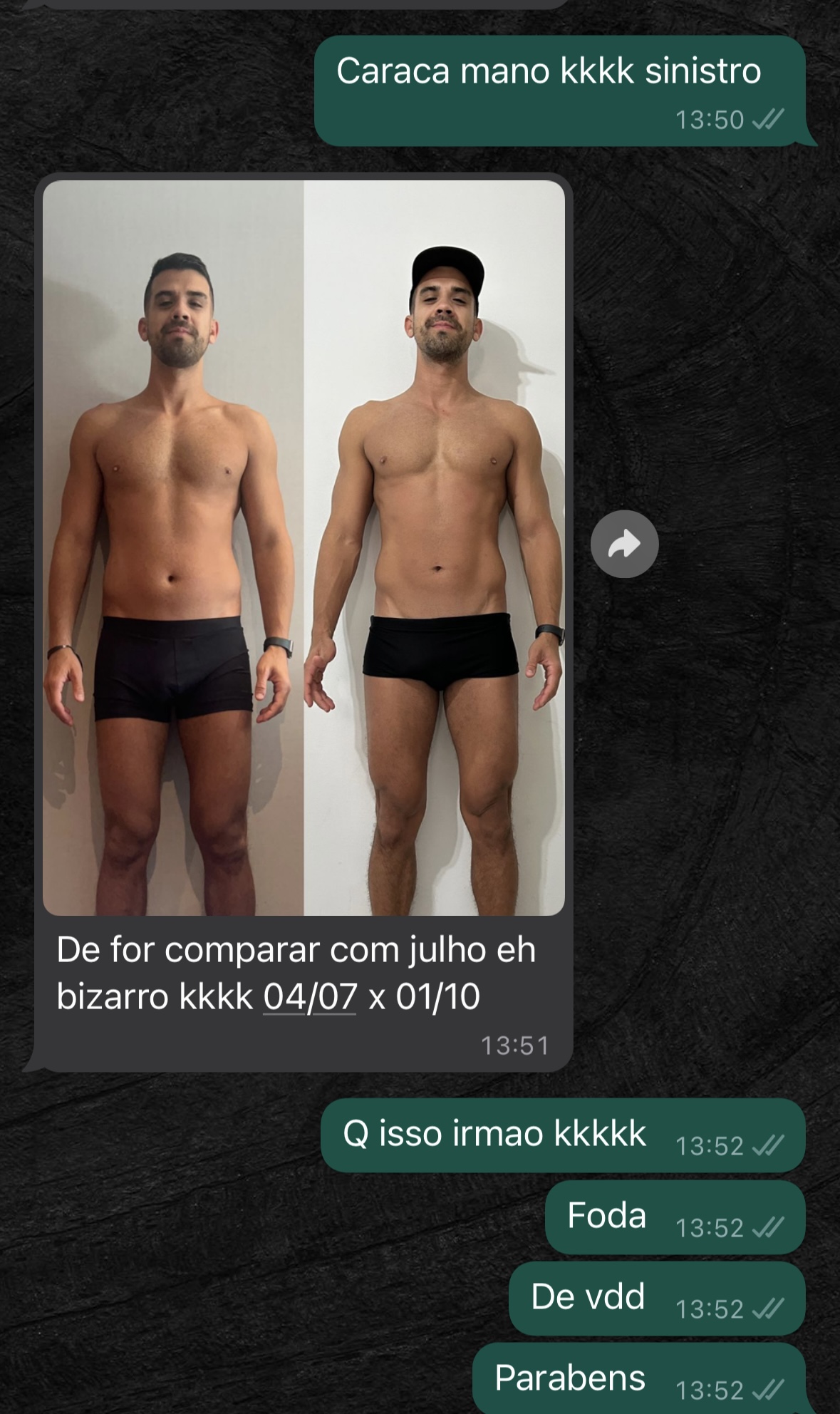Click the forward arrow next to the photo
840x1414 pixels.
(x=625, y=542)
